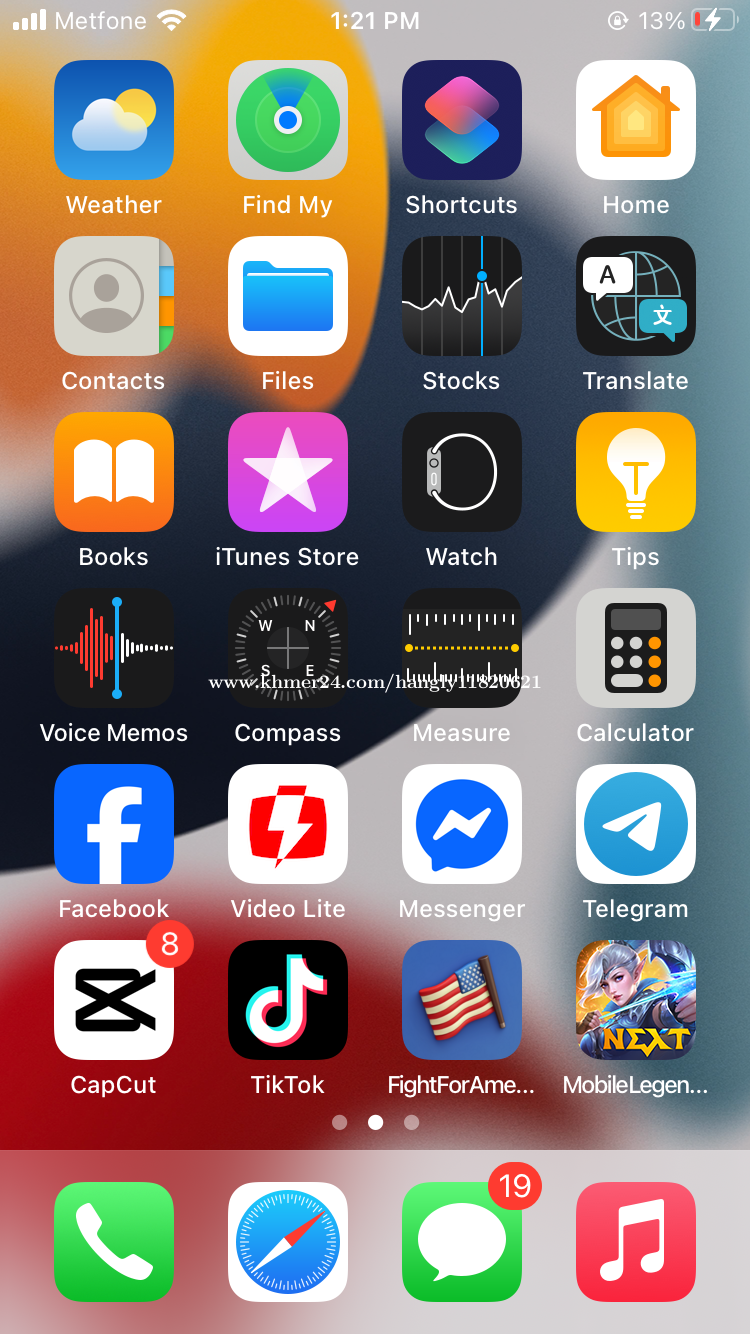Open the Weather app
The height and width of the screenshot is (1334, 750).
[x=114, y=120]
